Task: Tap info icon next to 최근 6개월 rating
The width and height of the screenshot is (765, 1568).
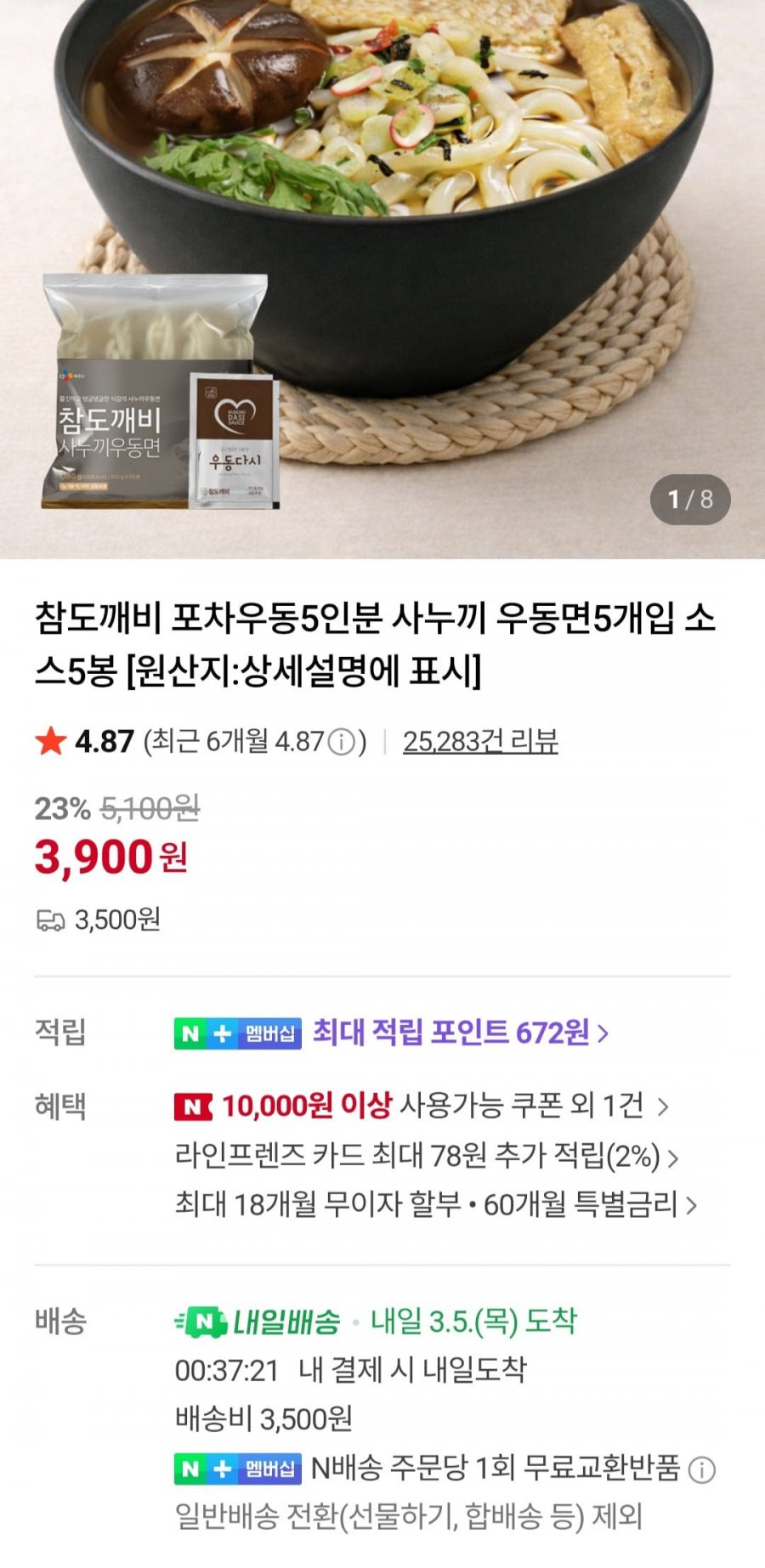Action: (x=342, y=743)
